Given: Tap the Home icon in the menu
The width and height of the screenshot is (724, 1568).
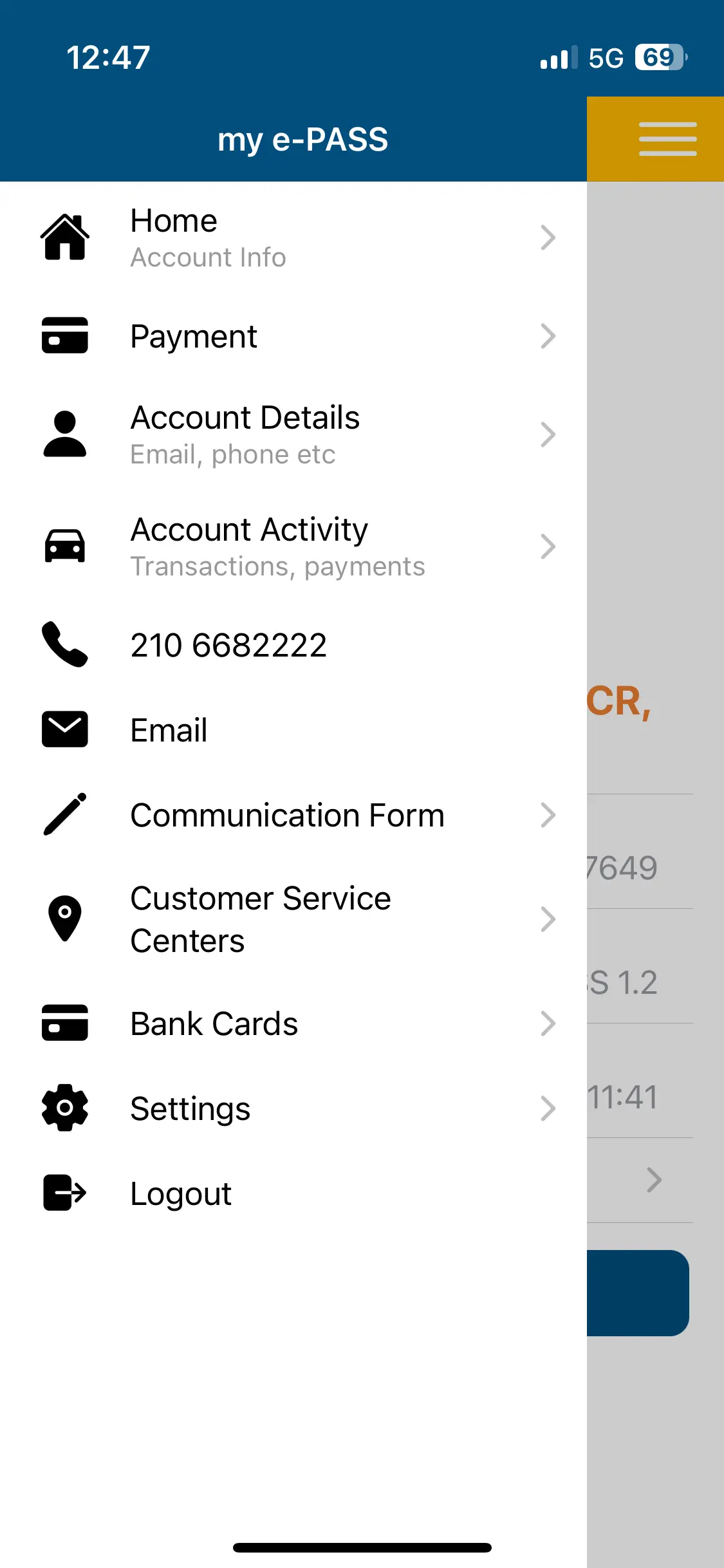Looking at the screenshot, I should click(x=64, y=236).
